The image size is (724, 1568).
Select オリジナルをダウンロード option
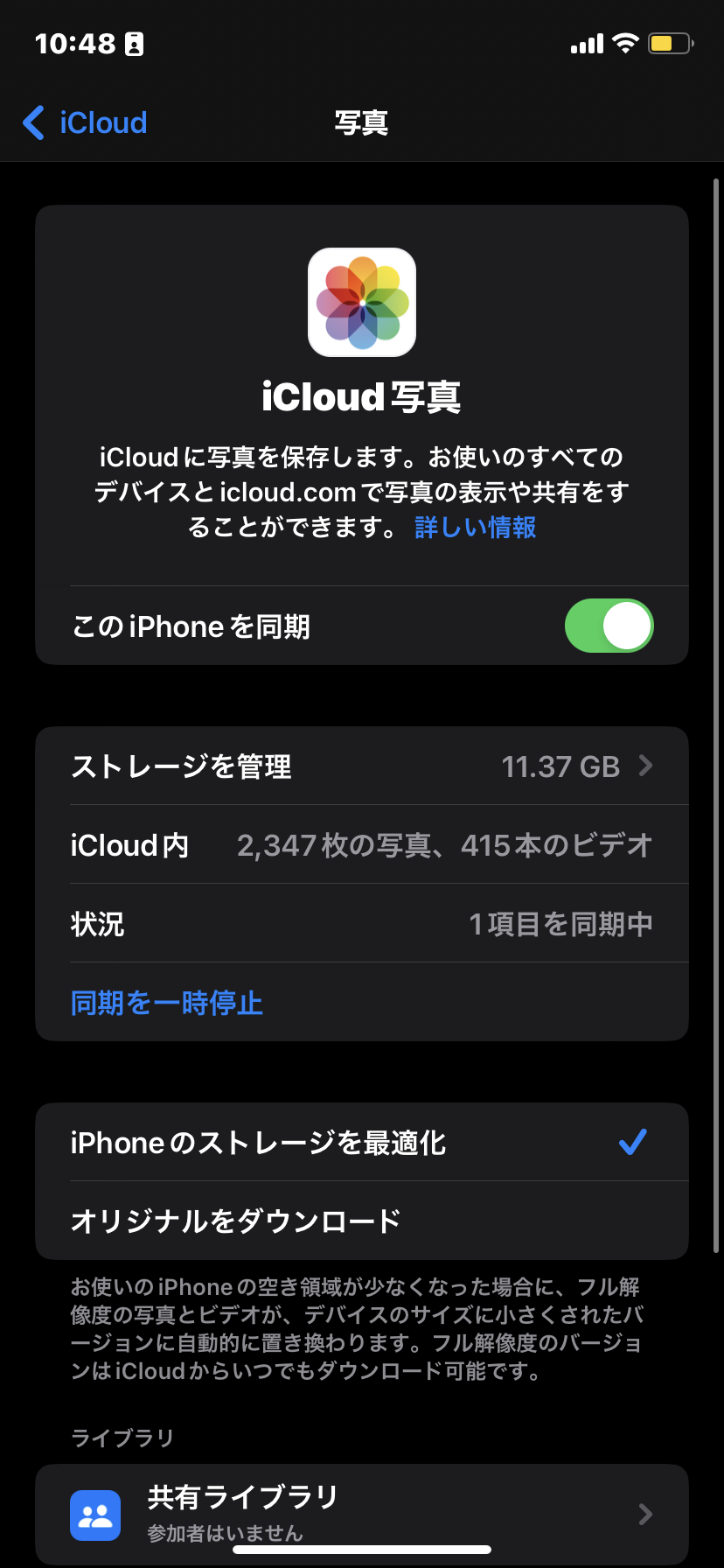(361, 1221)
